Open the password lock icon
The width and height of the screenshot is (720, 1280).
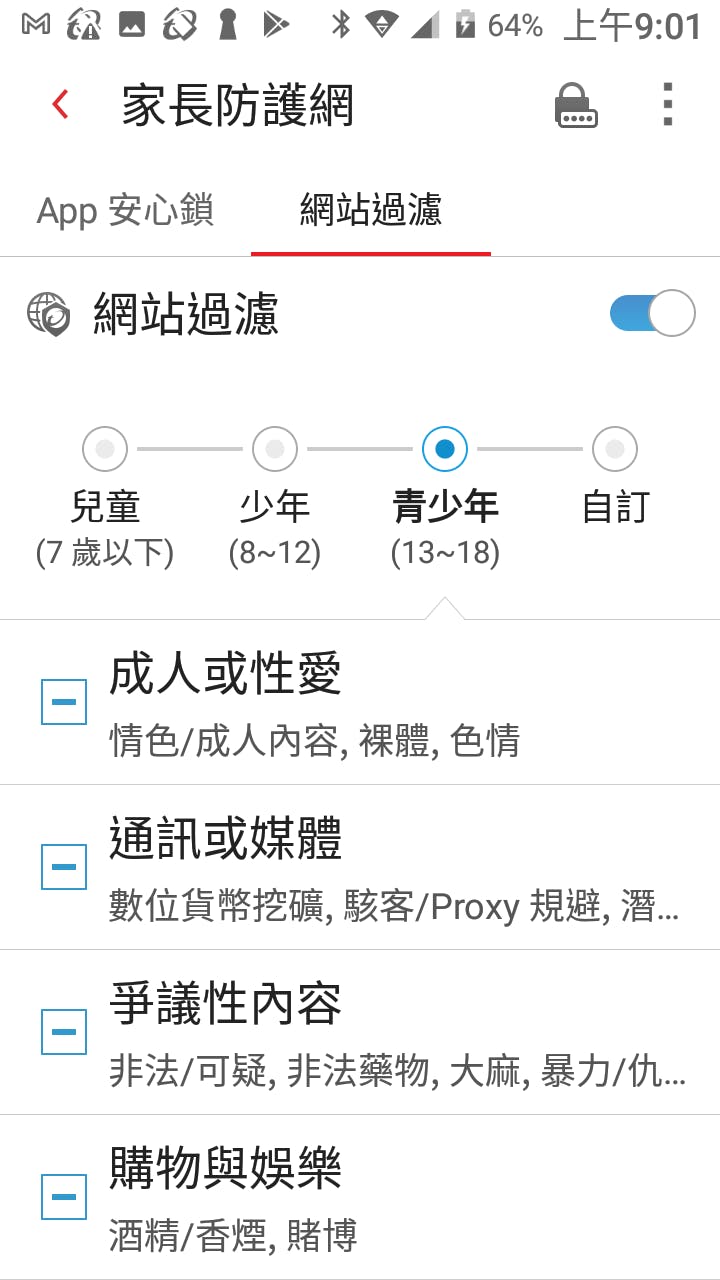click(x=576, y=104)
